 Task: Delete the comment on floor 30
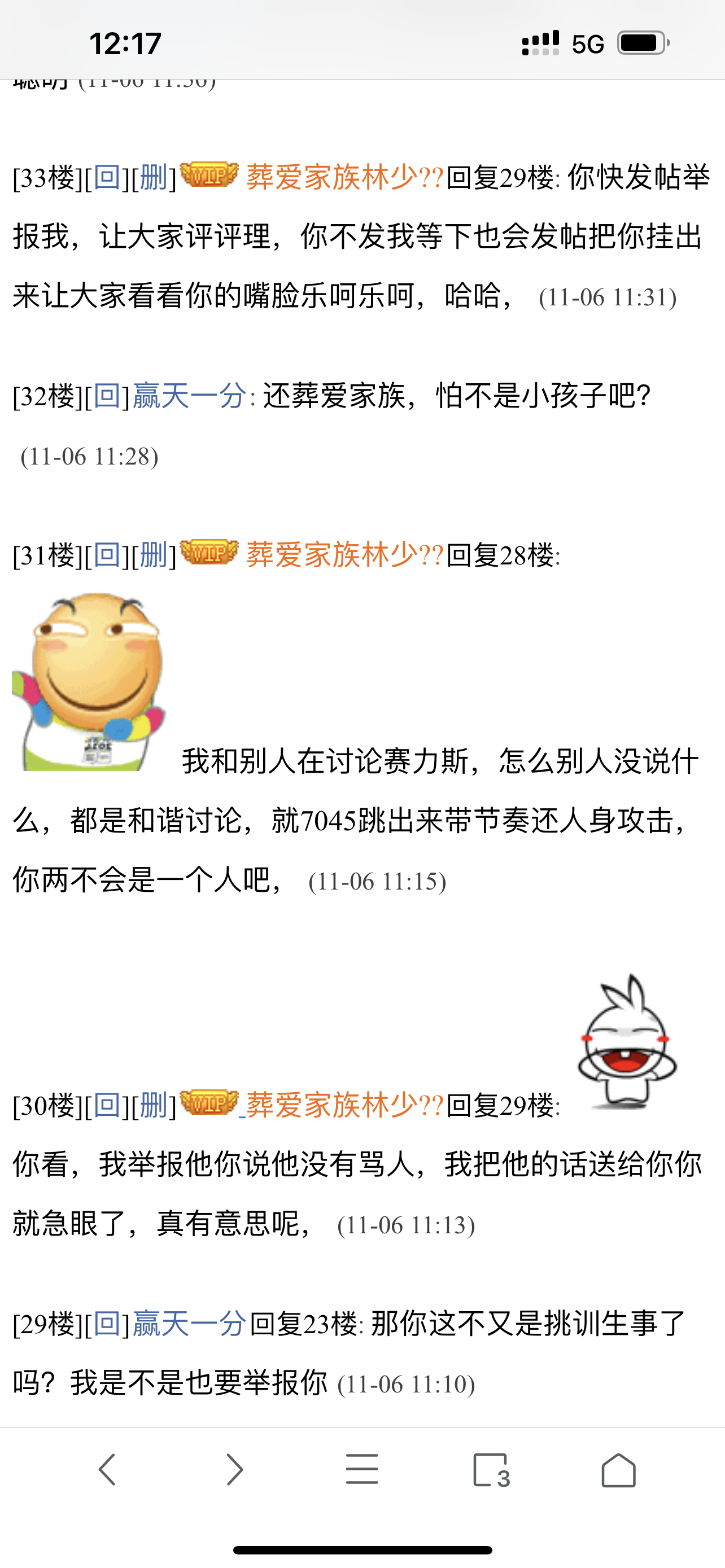[154, 1105]
